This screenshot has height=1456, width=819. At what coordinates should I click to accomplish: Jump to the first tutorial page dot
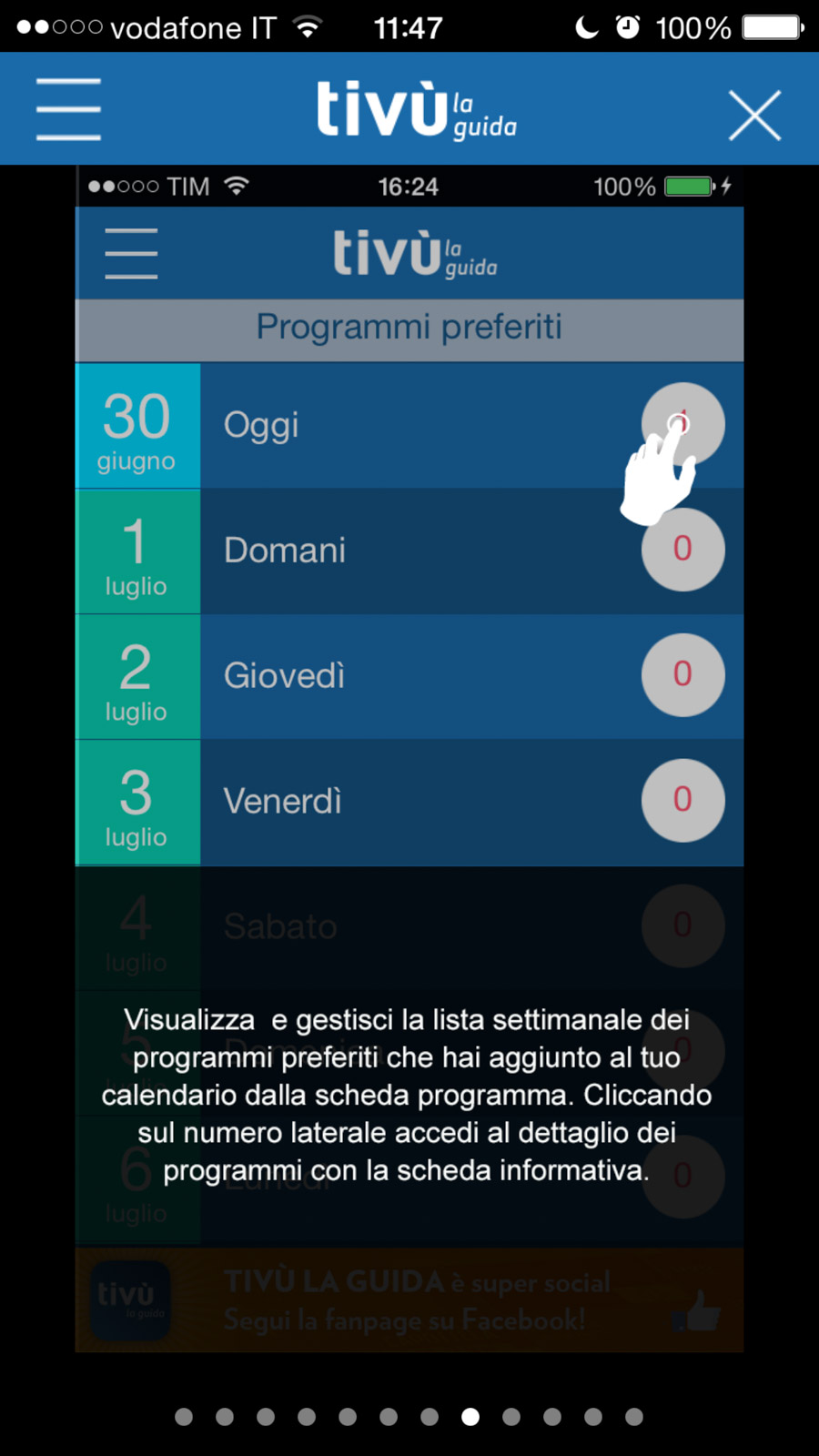184,1417
